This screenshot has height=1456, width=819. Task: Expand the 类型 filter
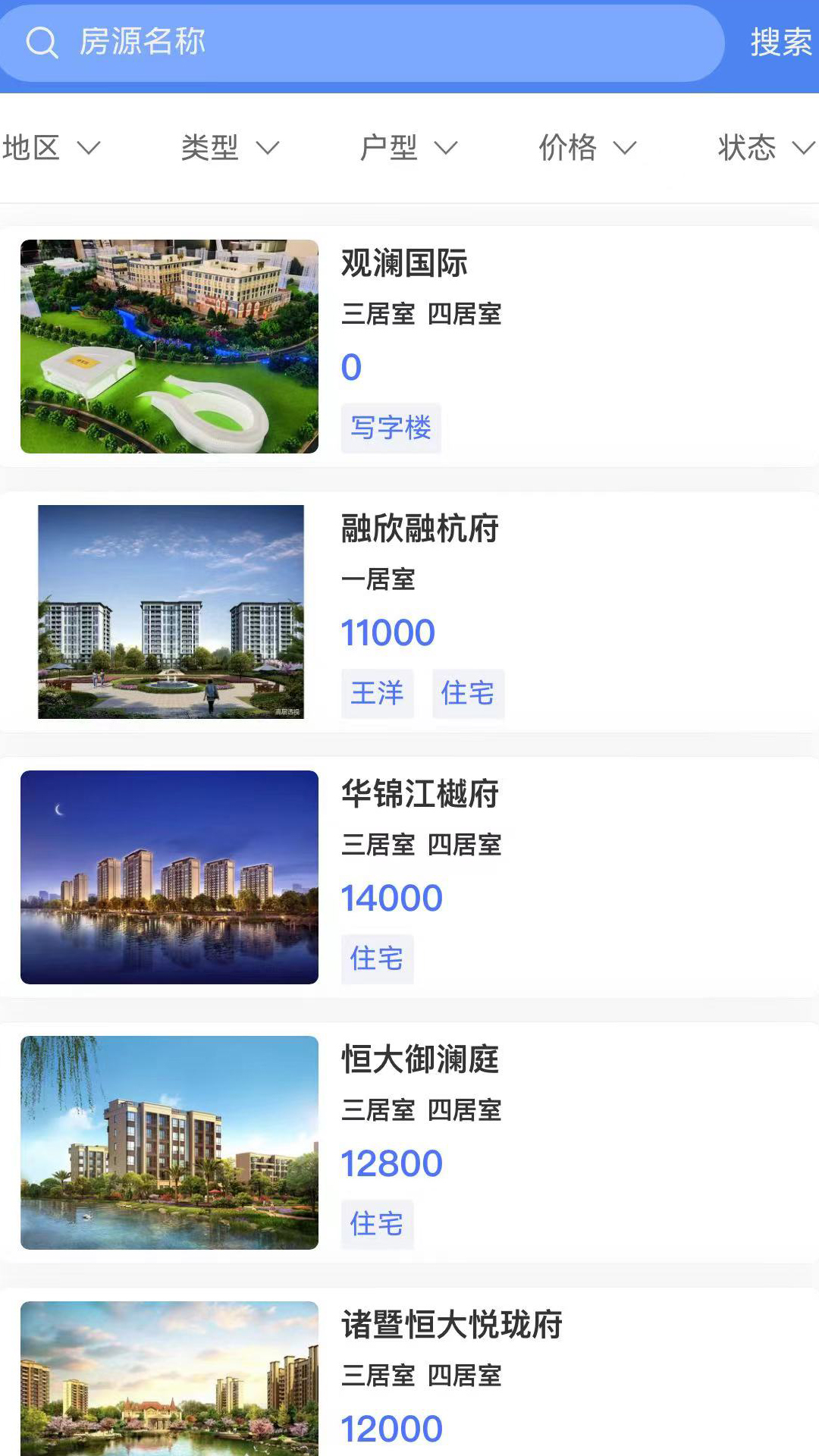pyautogui.click(x=227, y=148)
